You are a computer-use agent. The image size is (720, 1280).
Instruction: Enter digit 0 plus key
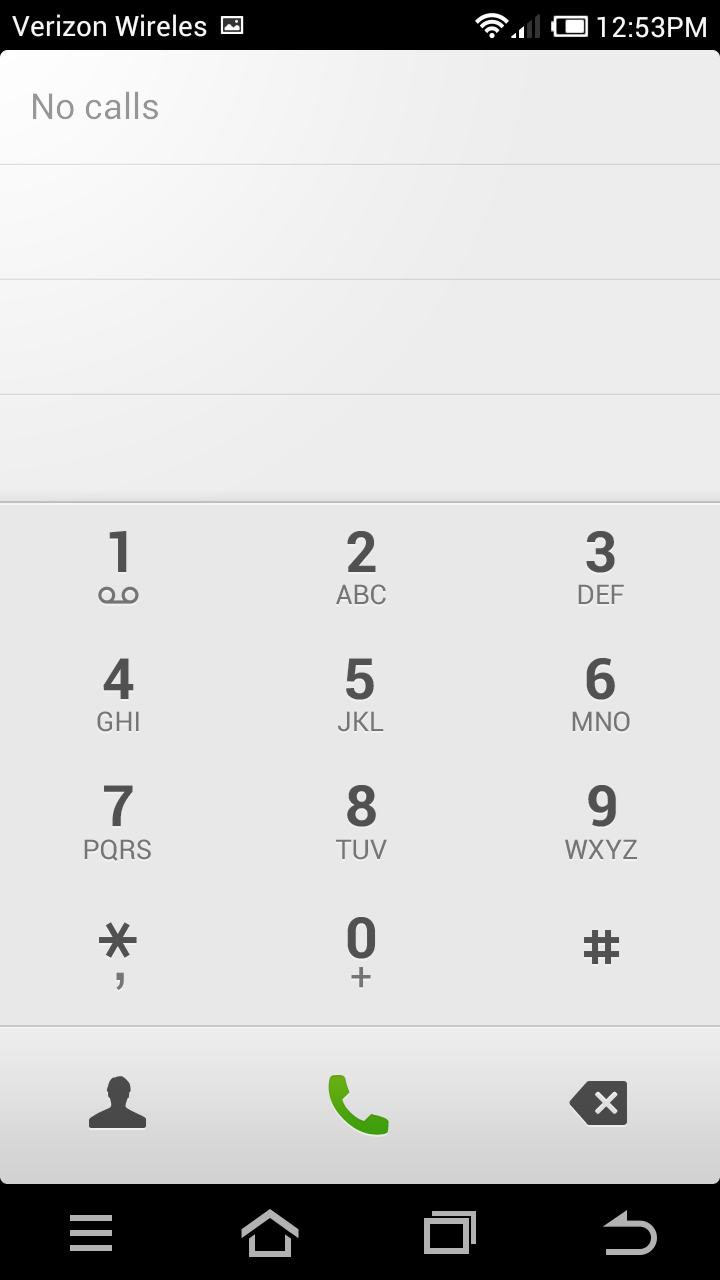(360, 952)
